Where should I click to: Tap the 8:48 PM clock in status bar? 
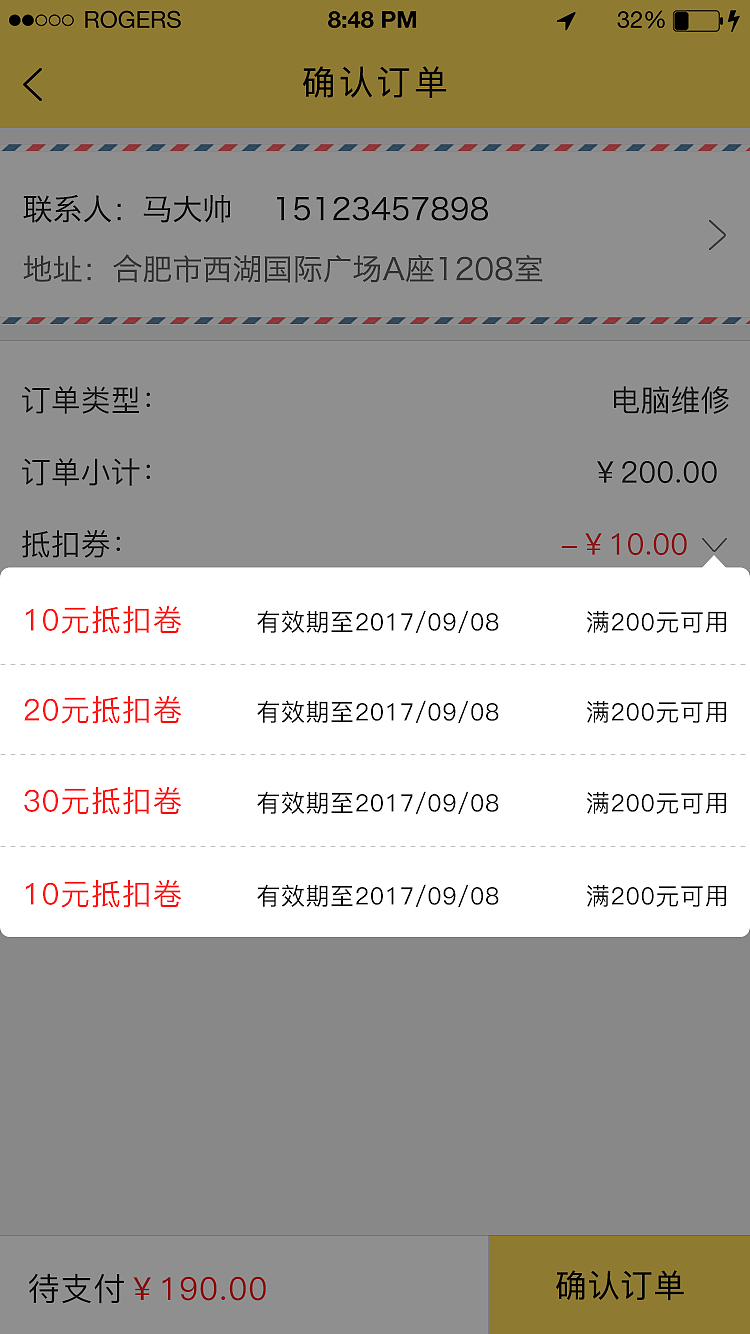click(x=372, y=20)
